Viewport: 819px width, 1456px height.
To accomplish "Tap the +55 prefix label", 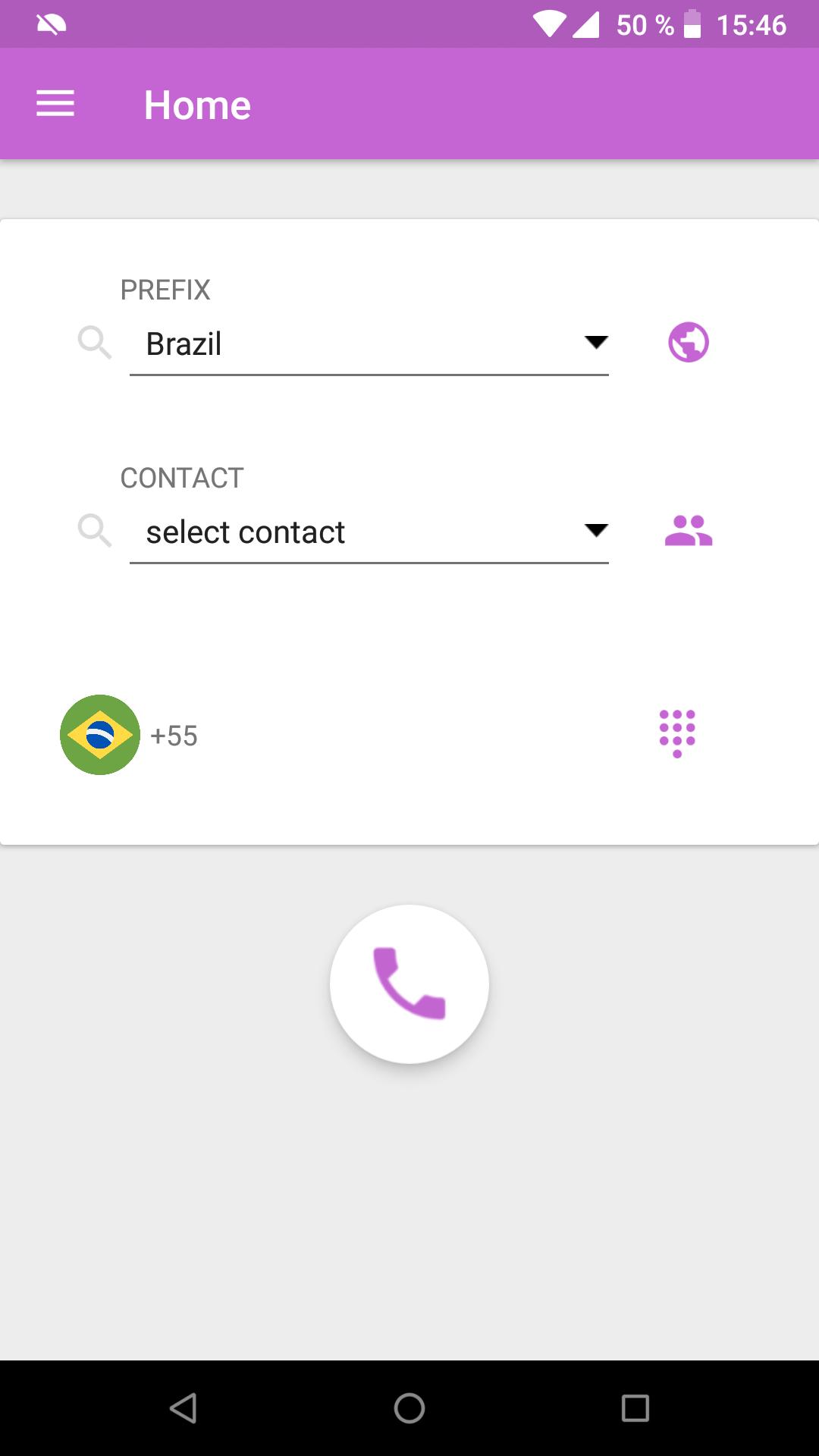I will [x=174, y=735].
